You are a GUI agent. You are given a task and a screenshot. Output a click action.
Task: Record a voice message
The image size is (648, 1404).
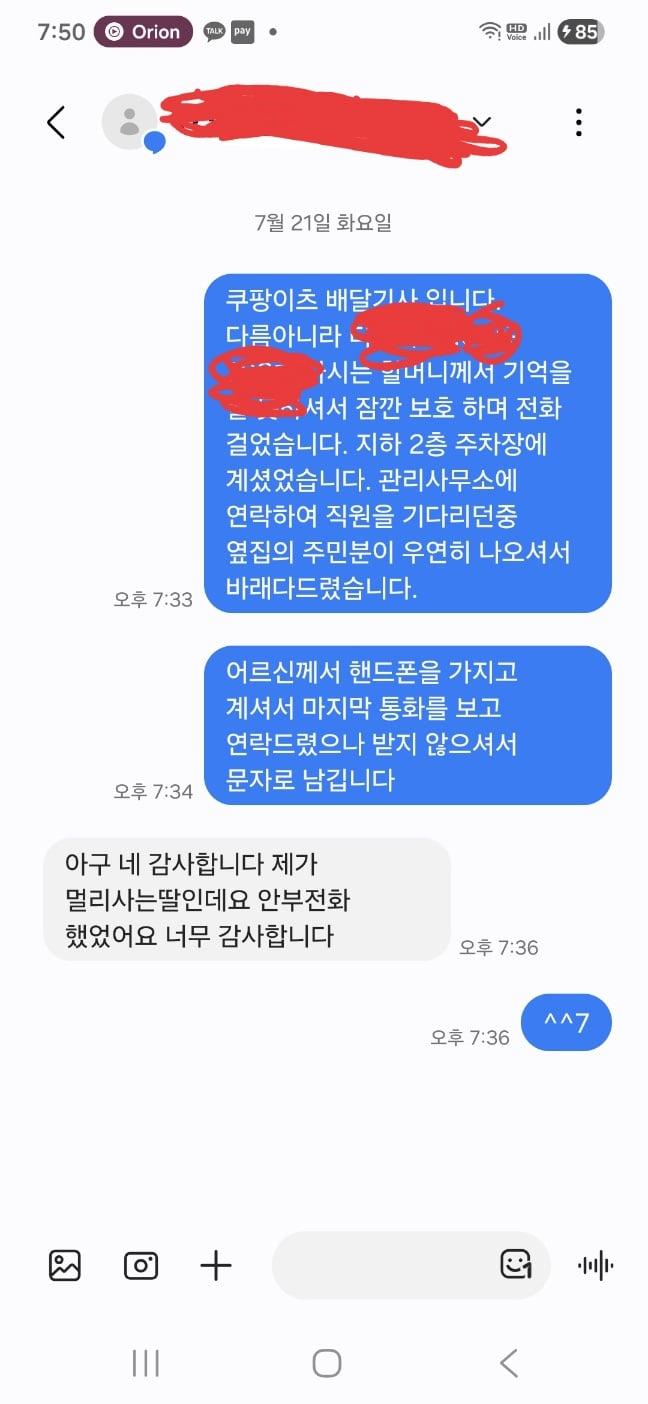(x=596, y=1266)
